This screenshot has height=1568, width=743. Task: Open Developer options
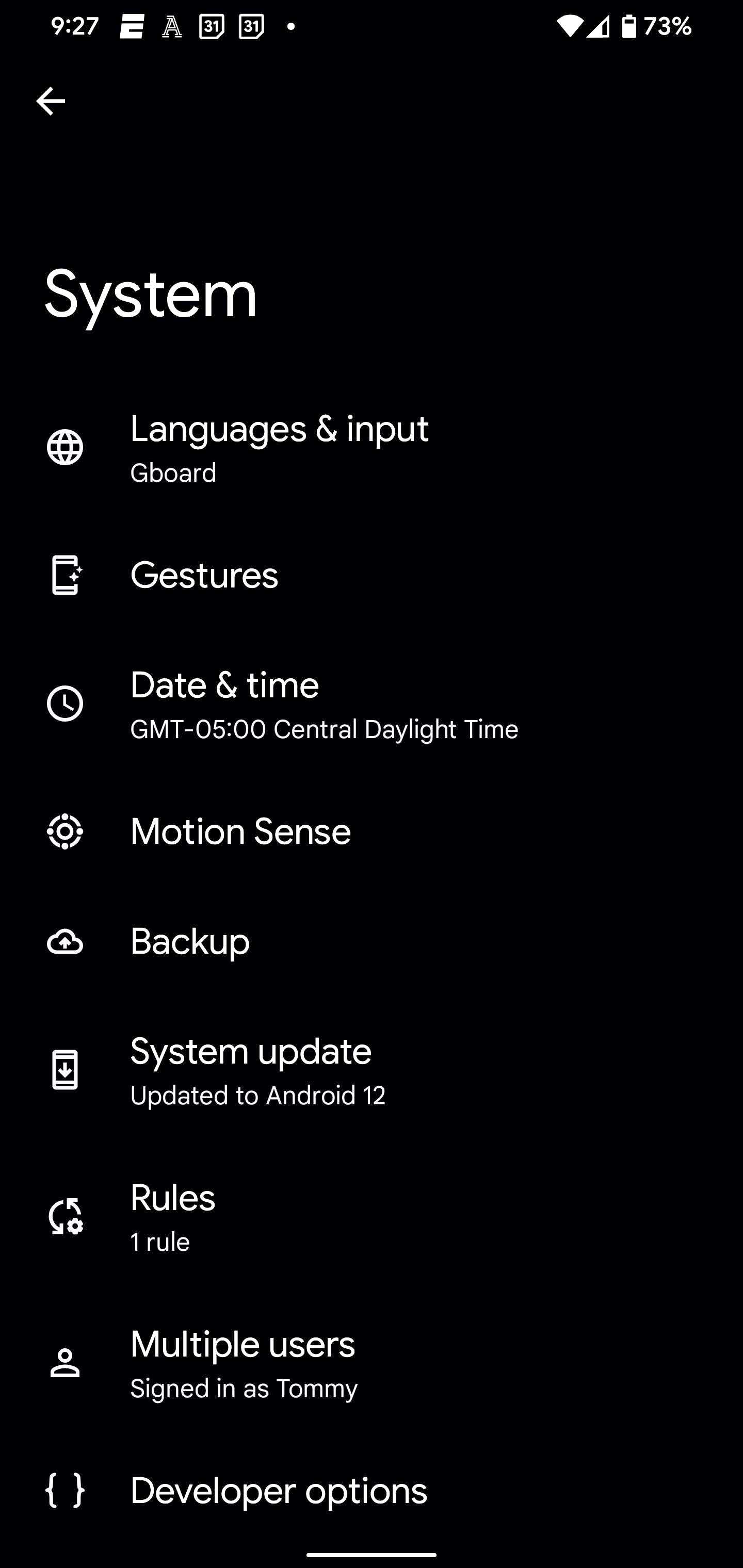(278, 1491)
